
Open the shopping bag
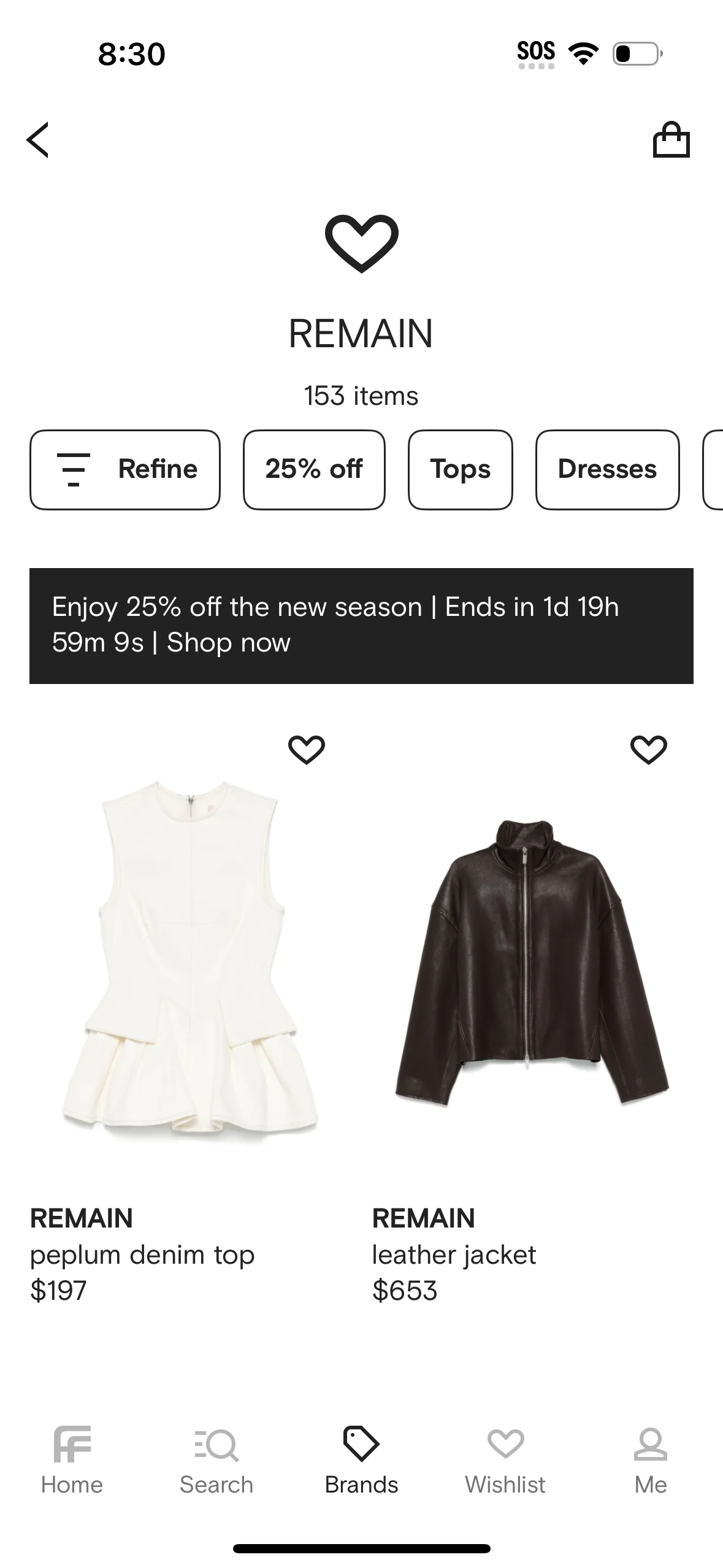[x=672, y=140]
